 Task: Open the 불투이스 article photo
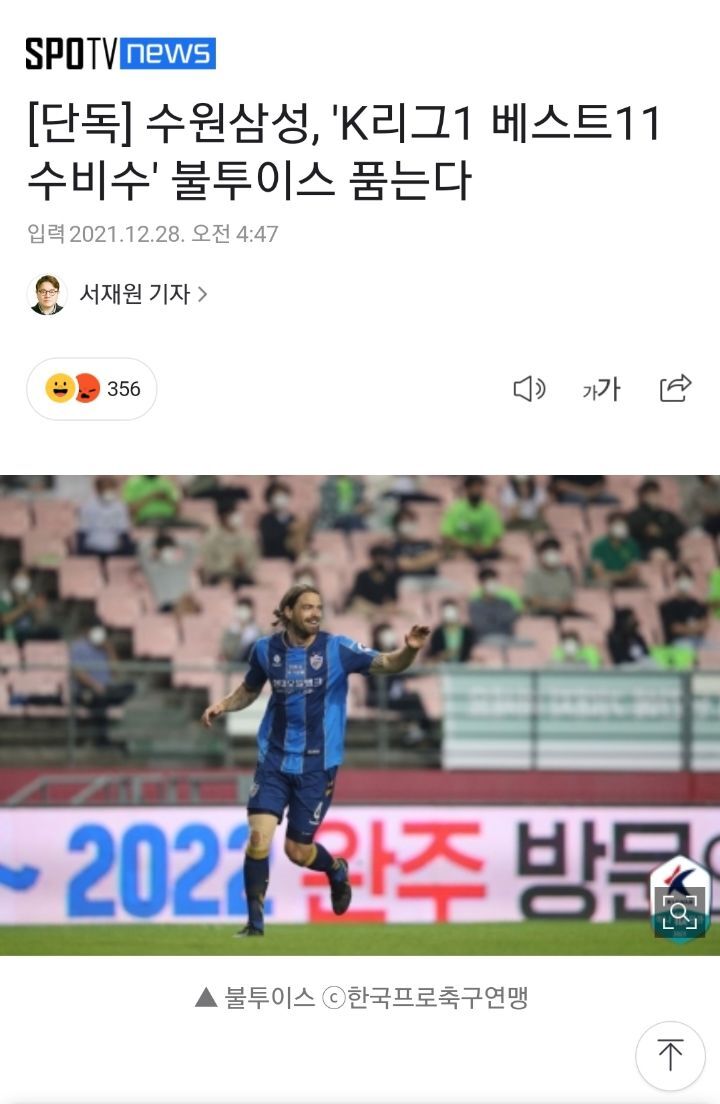coord(330,714)
